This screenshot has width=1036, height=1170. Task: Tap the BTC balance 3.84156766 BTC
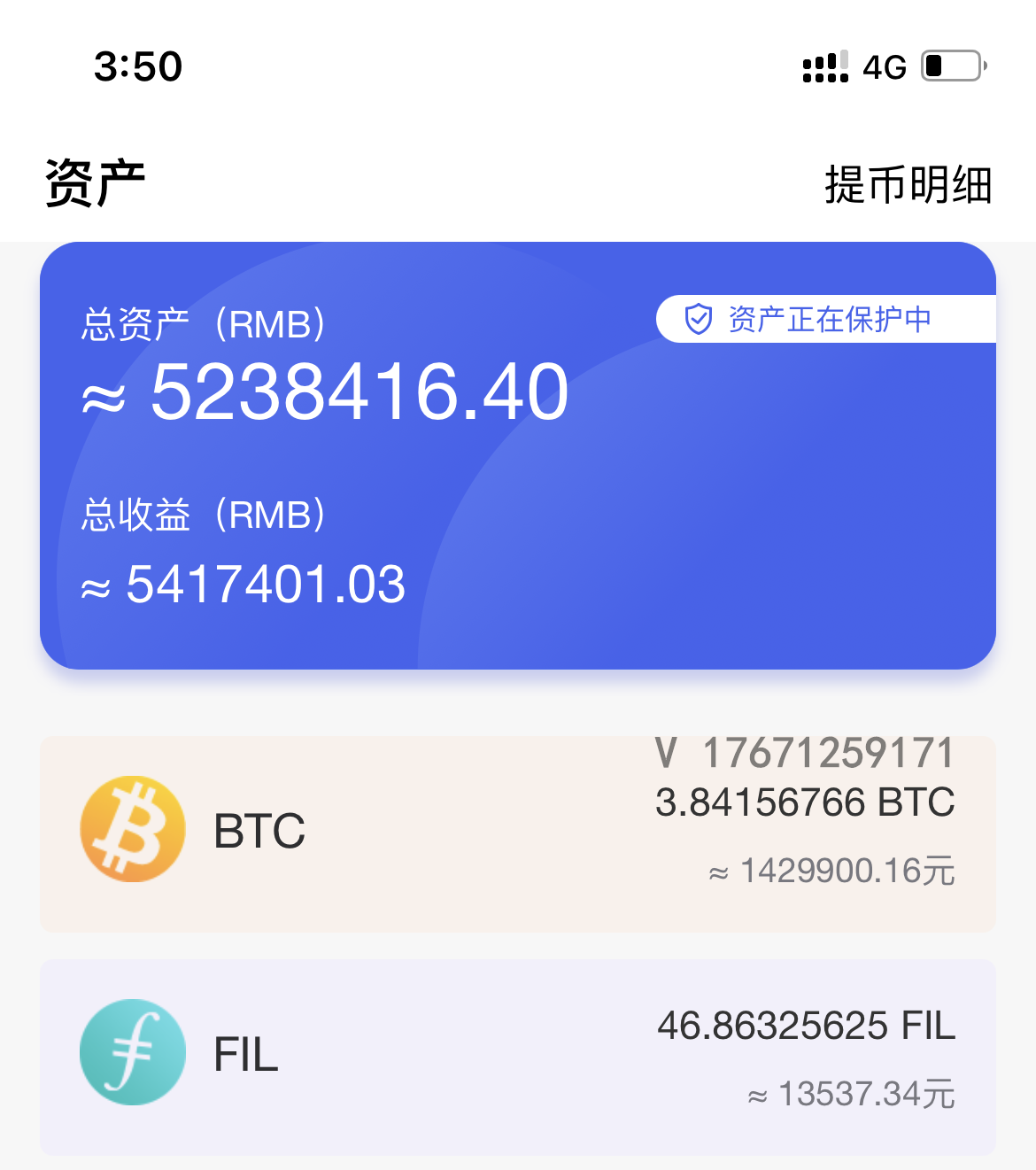click(804, 803)
